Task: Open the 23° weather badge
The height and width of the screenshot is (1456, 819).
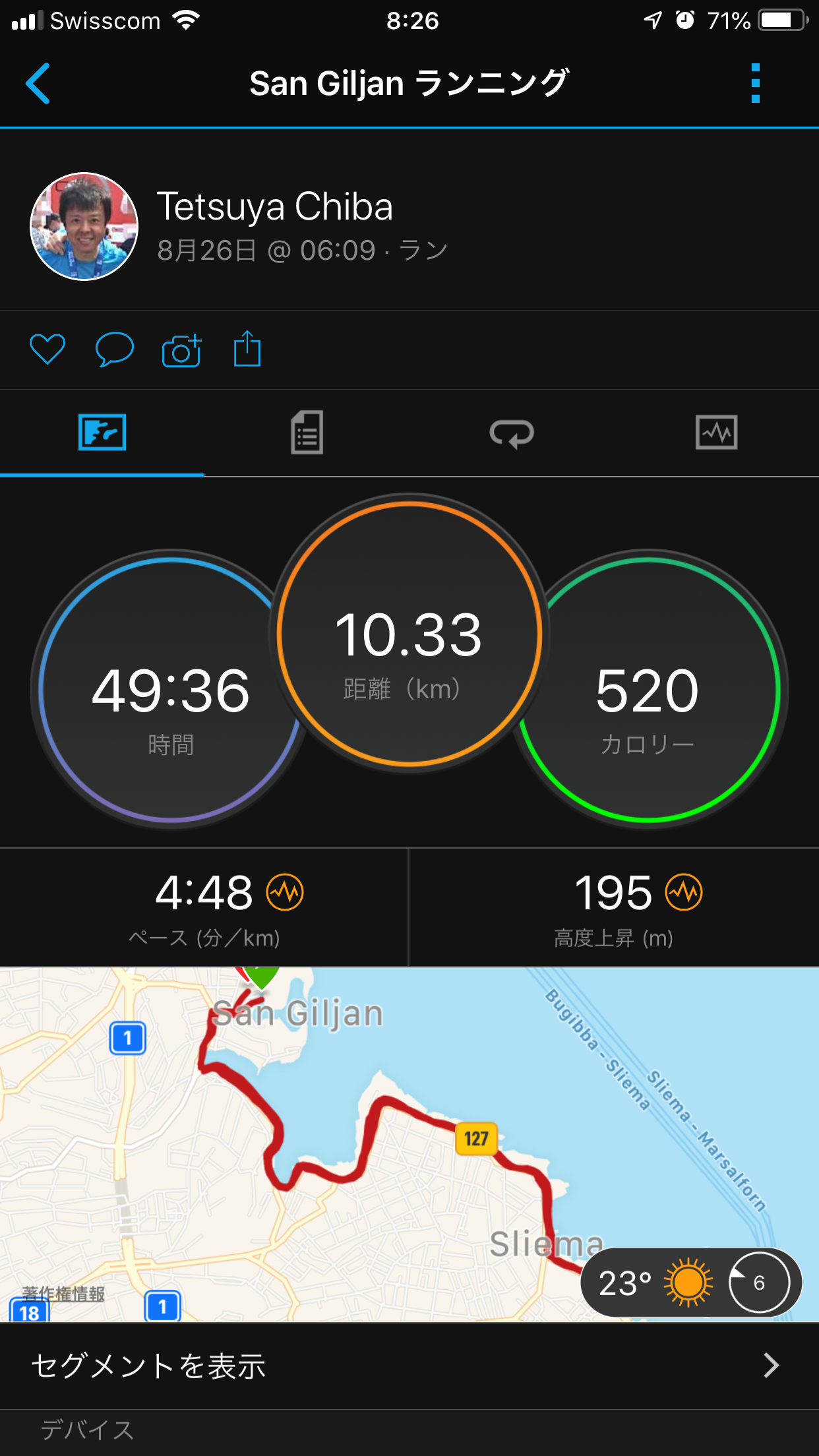Action: pyautogui.click(x=690, y=1283)
